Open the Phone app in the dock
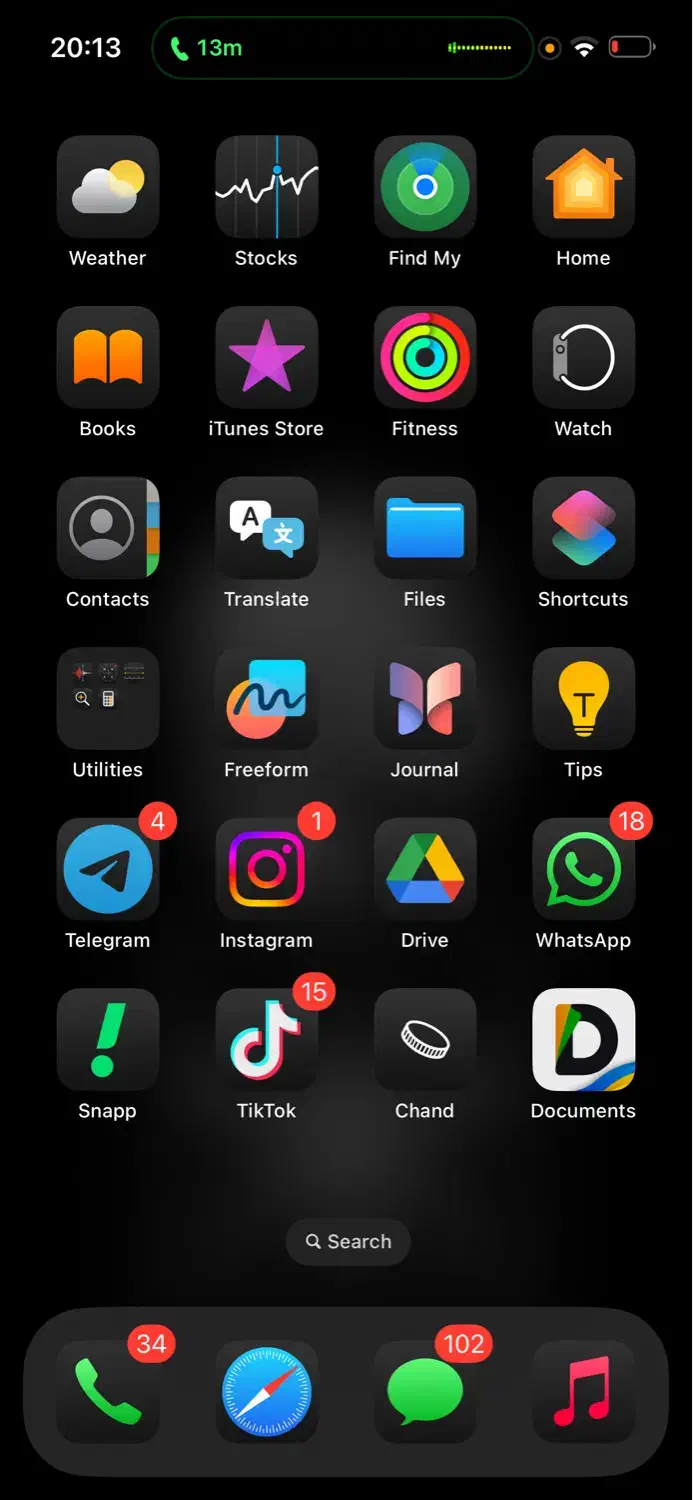Screen dimensions: 693x1500 (108, 1392)
